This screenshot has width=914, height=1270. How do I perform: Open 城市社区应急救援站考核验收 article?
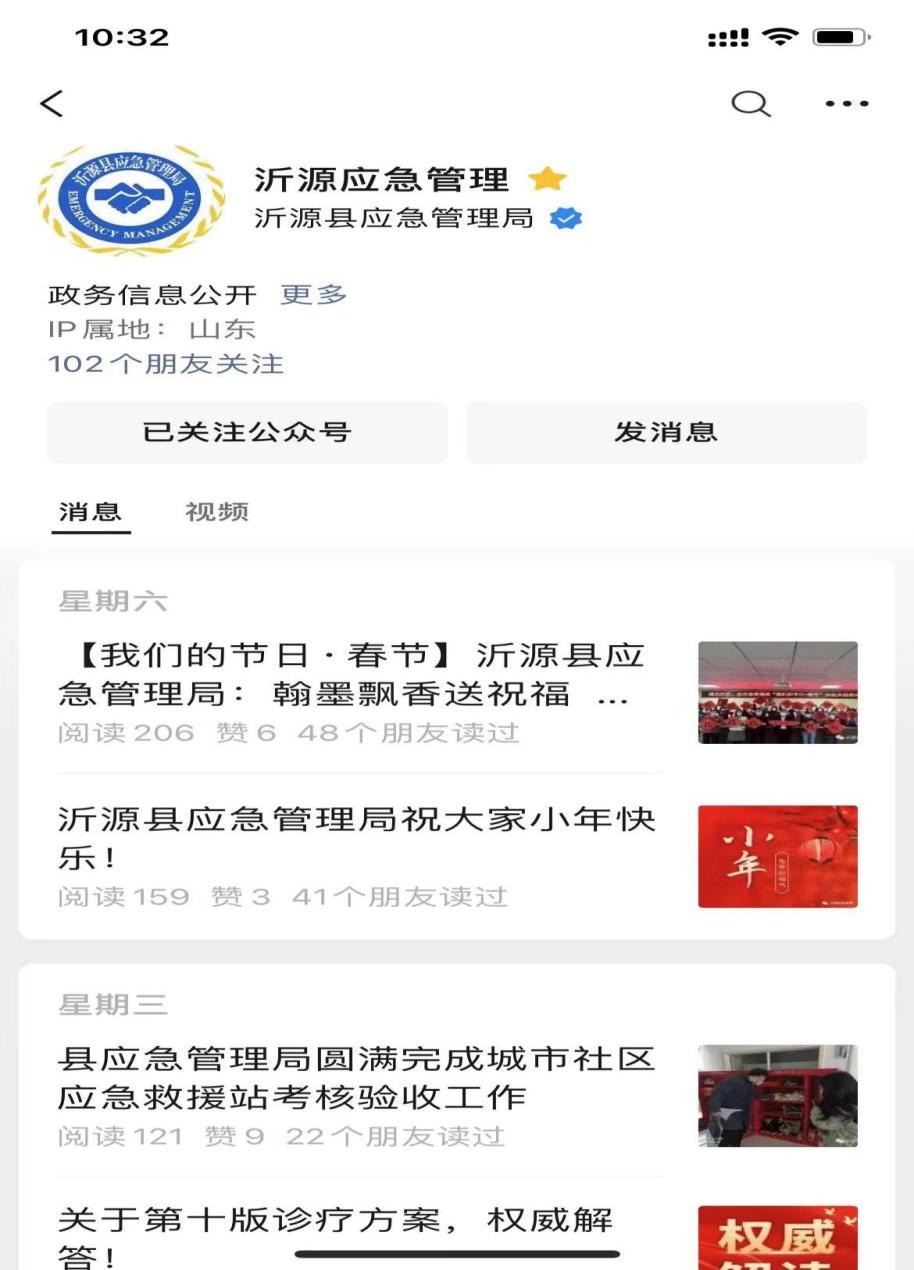(x=355, y=1078)
